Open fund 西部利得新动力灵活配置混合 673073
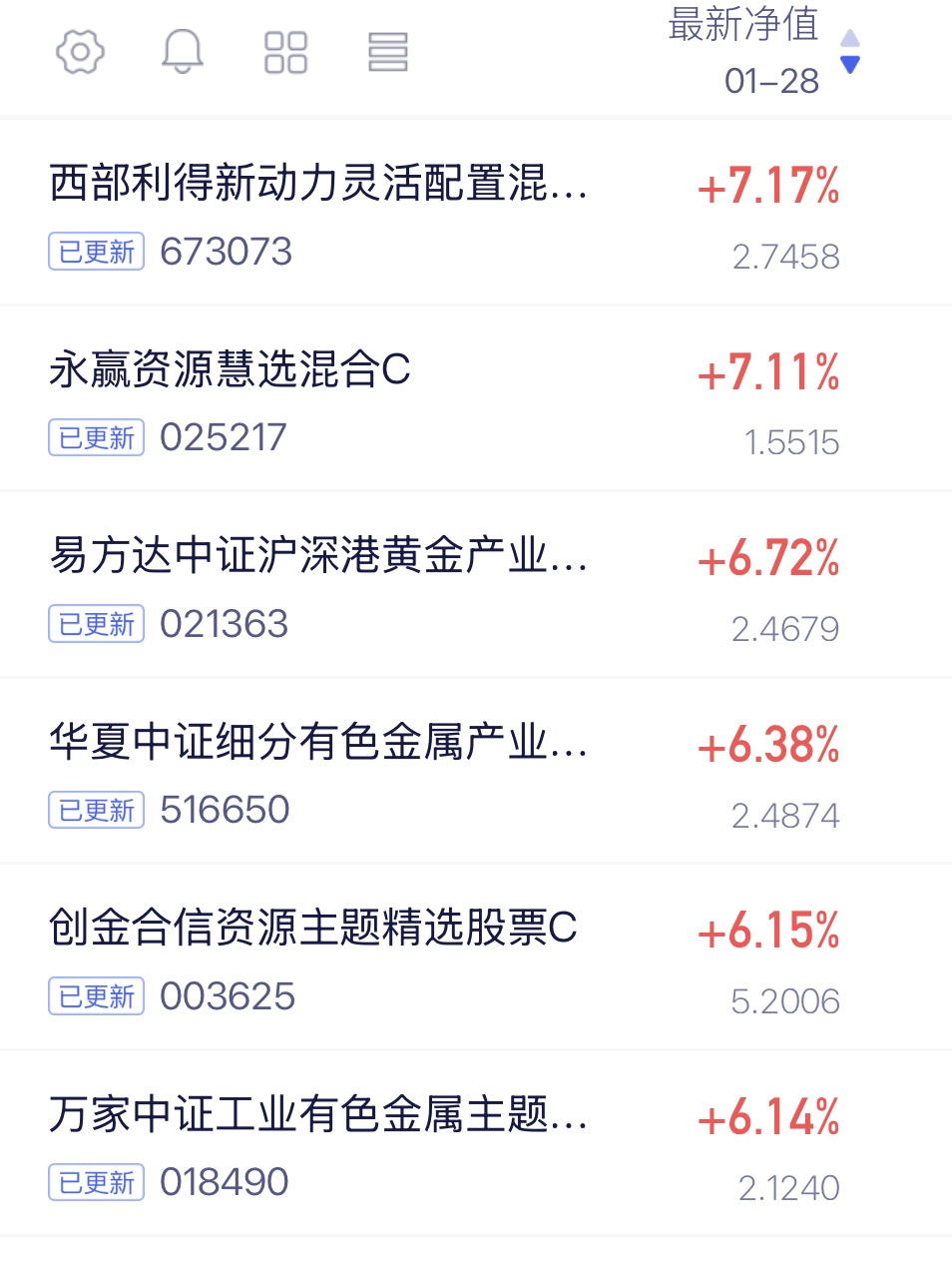The height and width of the screenshot is (1263, 952). [319, 186]
